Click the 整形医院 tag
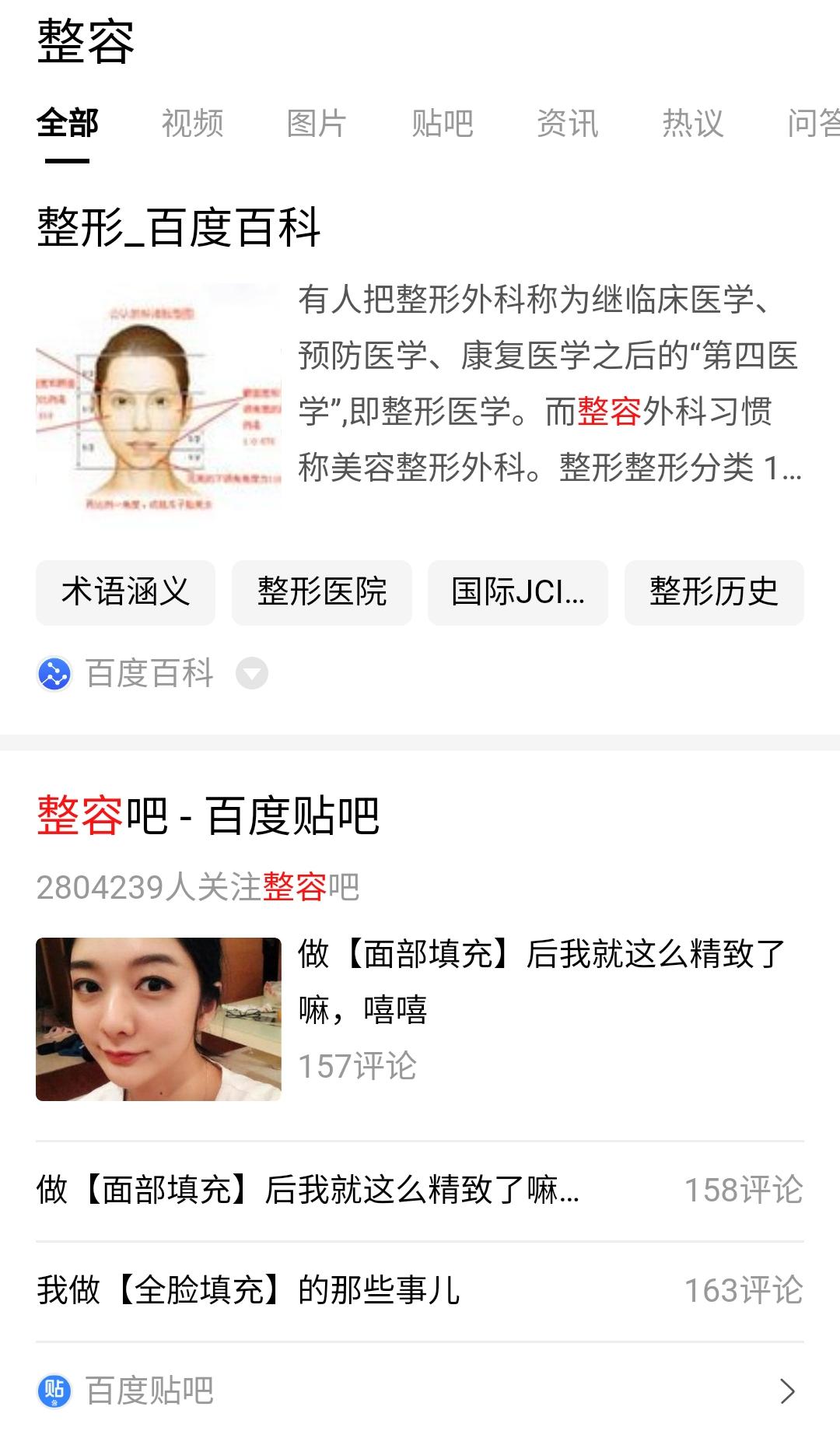 tap(321, 593)
